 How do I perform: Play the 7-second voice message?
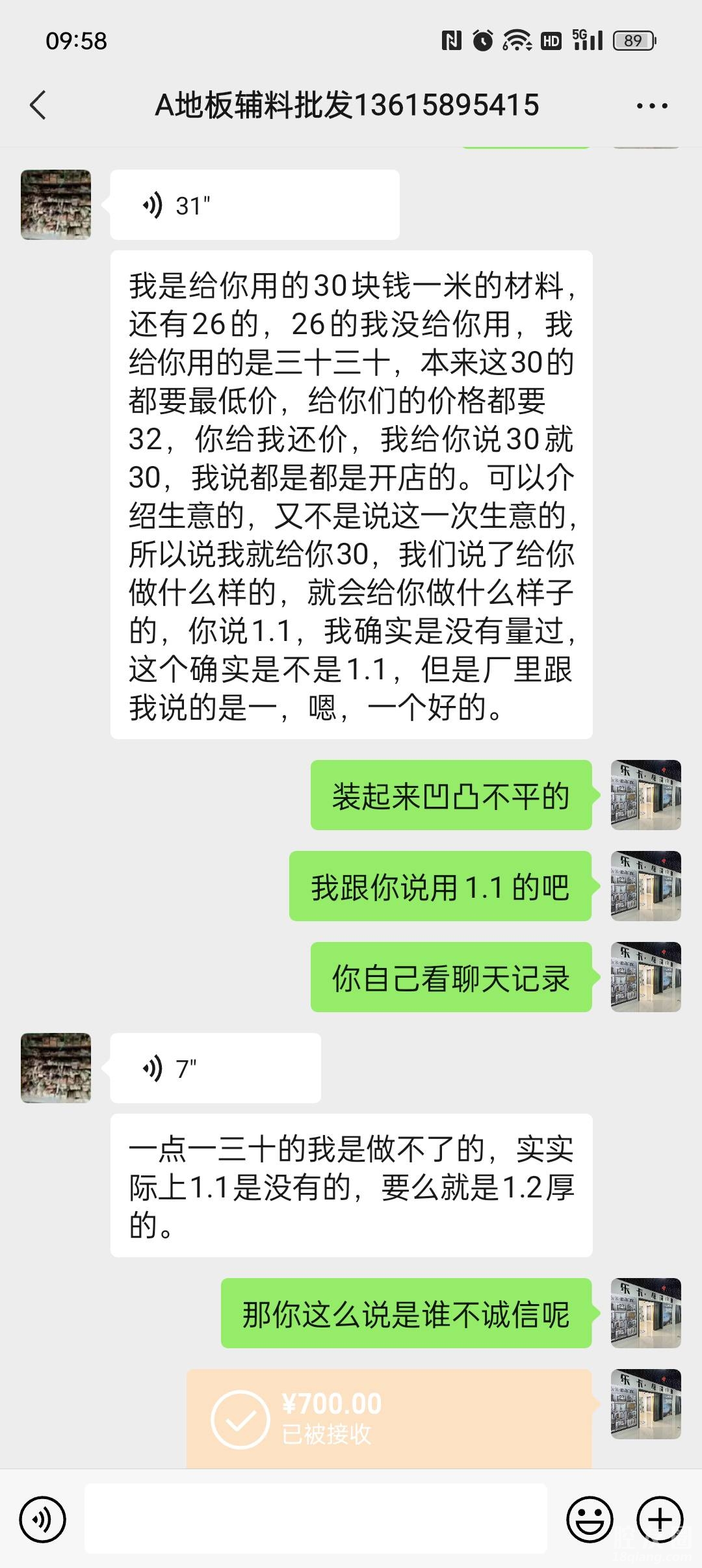[x=215, y=1068]
